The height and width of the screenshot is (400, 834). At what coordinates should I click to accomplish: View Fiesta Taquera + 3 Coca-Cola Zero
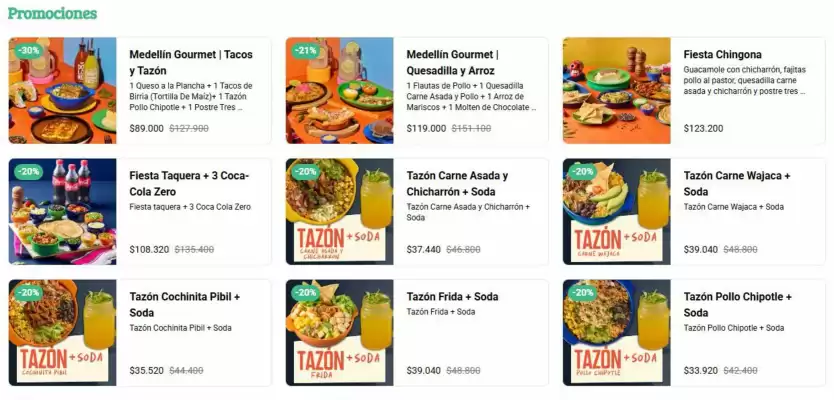(140, 212)
